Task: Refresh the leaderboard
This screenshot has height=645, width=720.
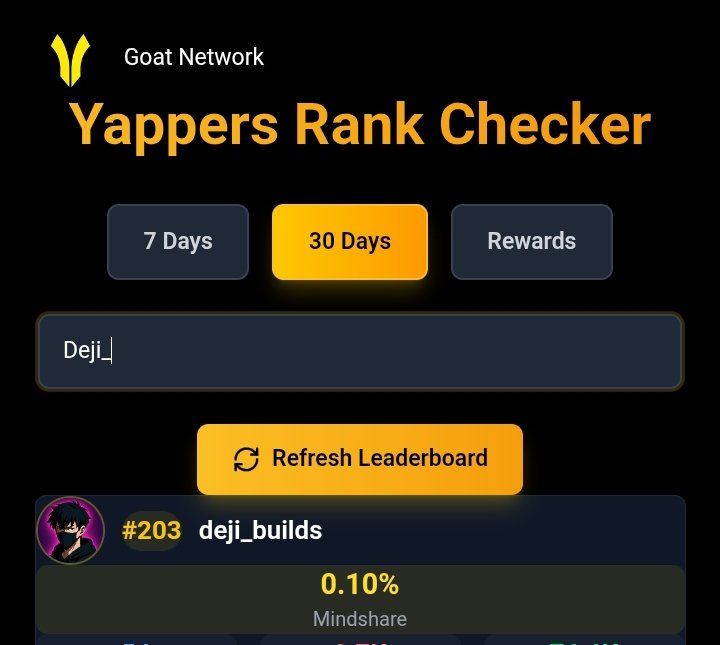Action: point(360,459)
